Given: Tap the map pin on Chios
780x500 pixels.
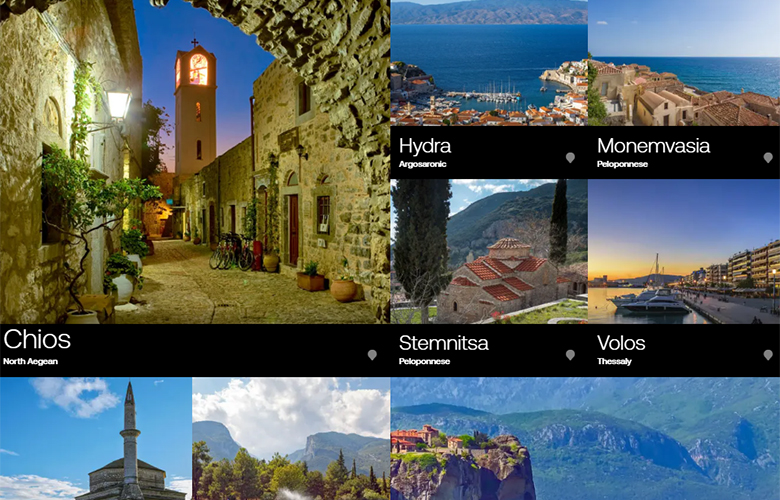Looking at the screenshot, I should click(x=372, y=355).
